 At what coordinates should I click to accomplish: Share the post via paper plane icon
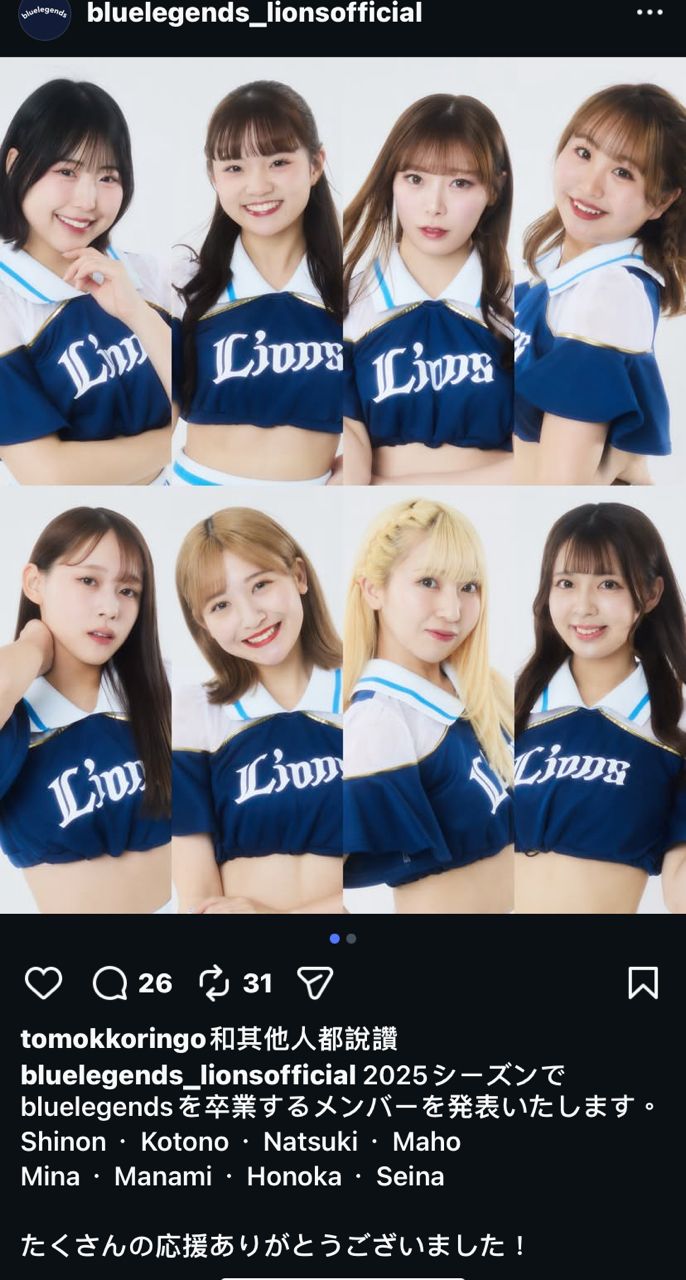[x=315, y=983]
